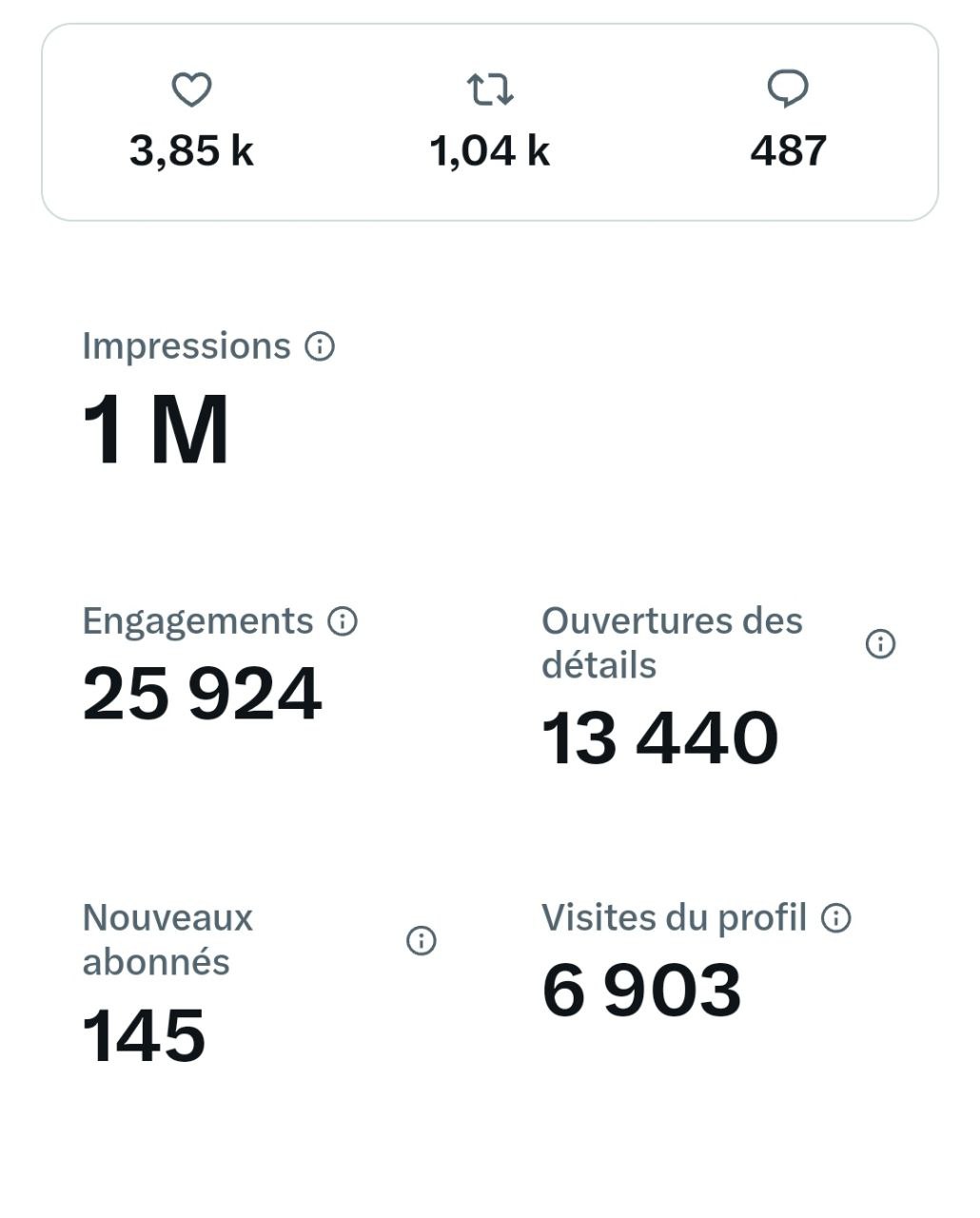Image resolution: width=980 pixels, height=1218 pixels.
Task: Show info about Engagements
Action: pos(343,621)
